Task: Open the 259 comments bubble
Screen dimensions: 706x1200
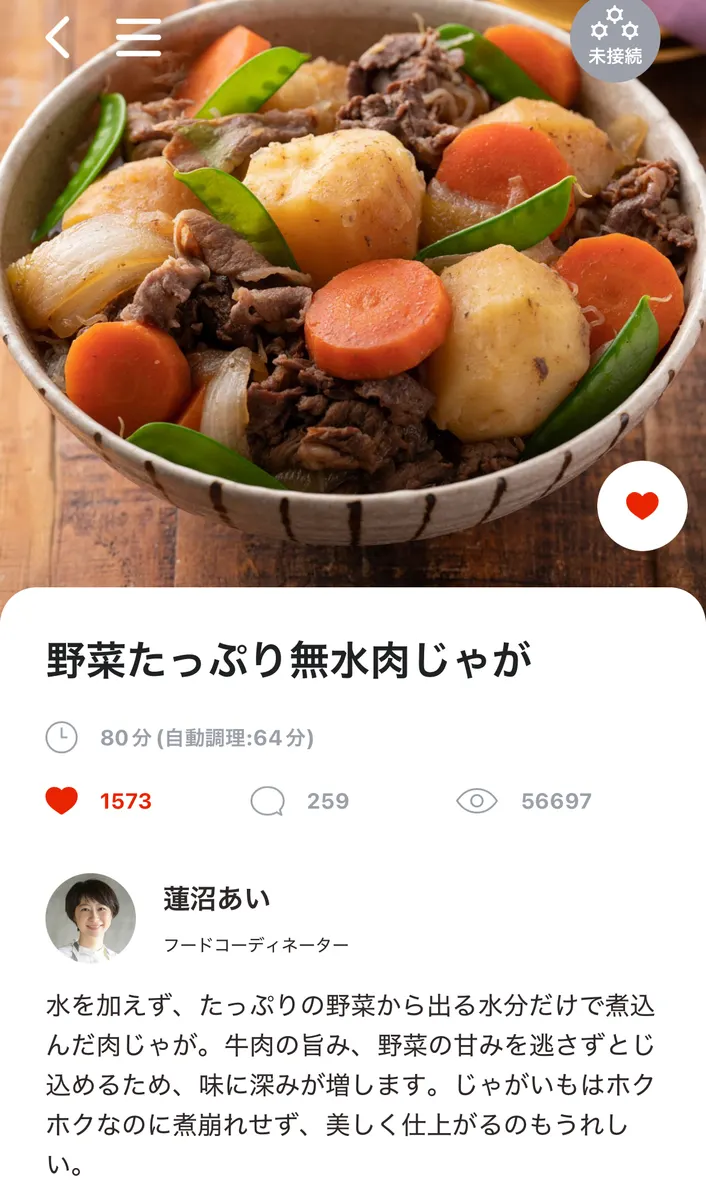Action: point(268,801)
